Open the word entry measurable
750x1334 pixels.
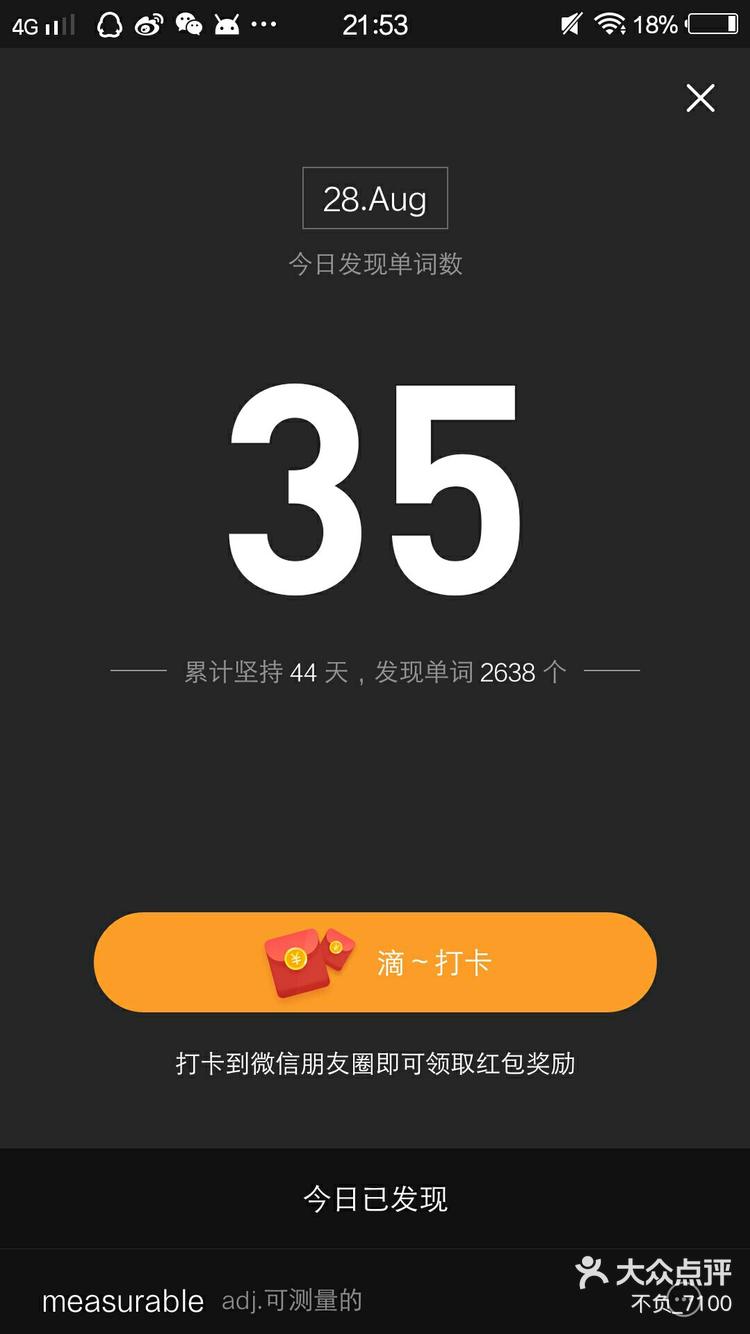(x=124, y=1301)
